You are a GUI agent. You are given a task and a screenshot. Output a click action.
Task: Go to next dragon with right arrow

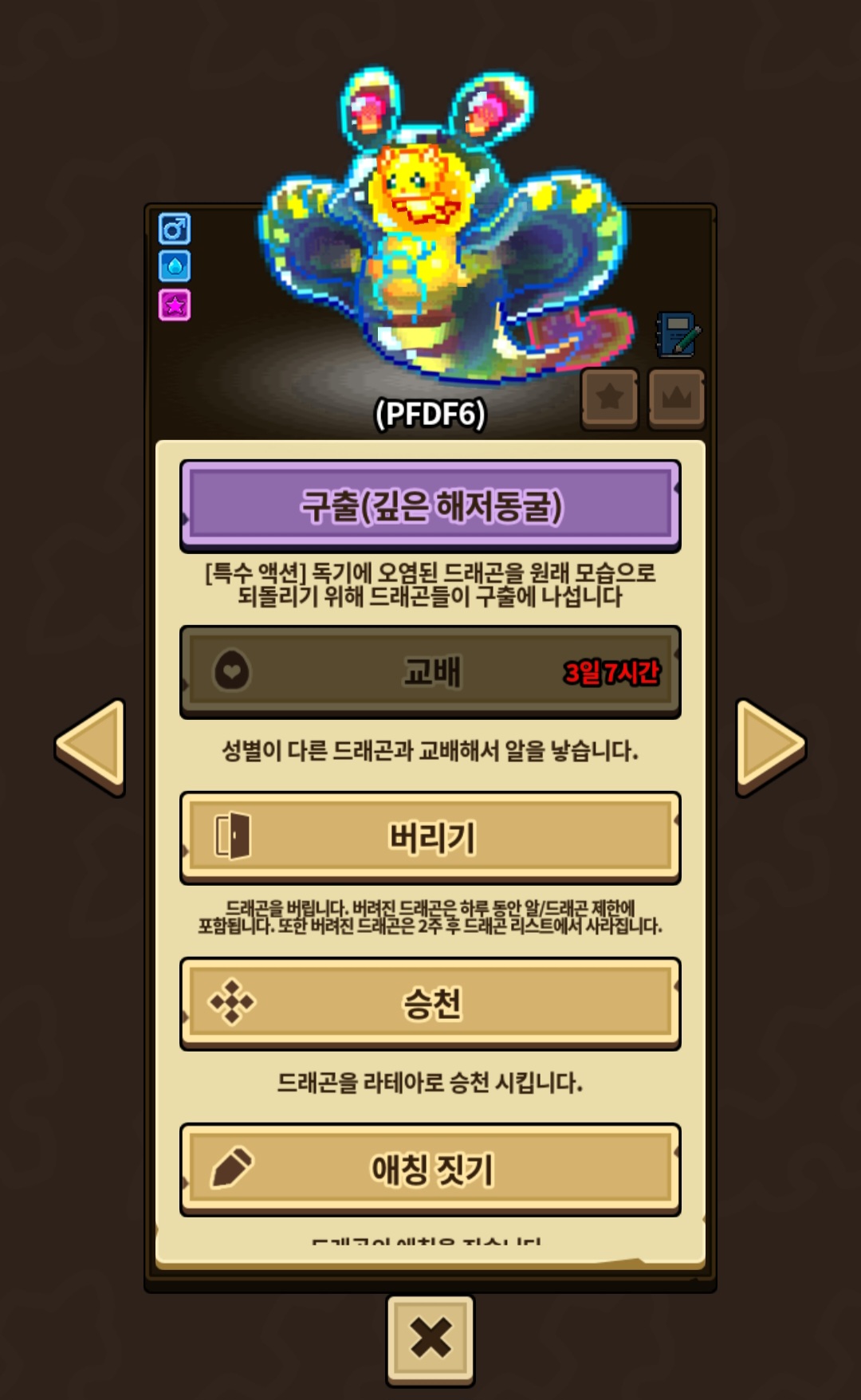pyautogui.click(x=769, y=746)
